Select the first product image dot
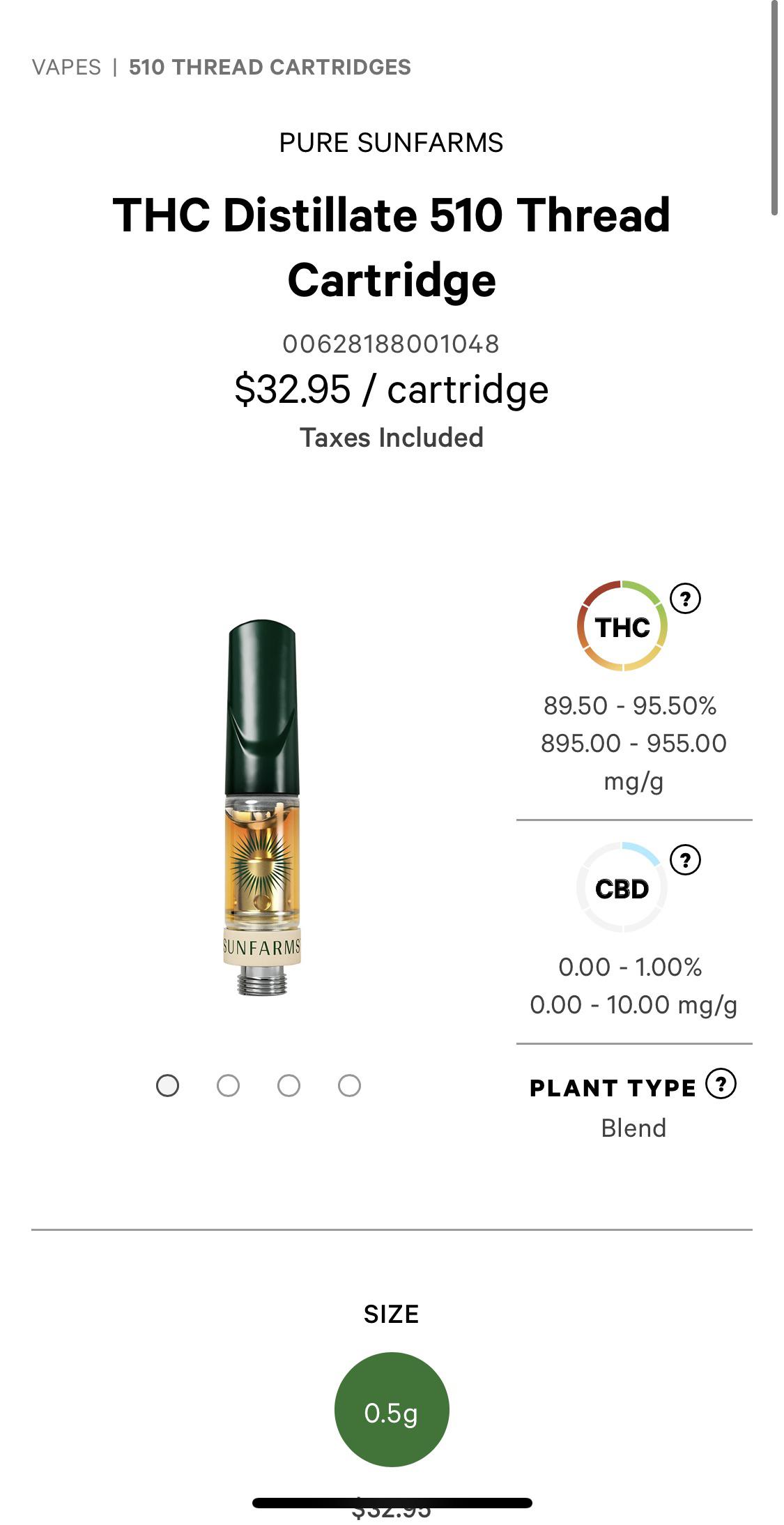 pyautogui.click(x=167, y=1085)
